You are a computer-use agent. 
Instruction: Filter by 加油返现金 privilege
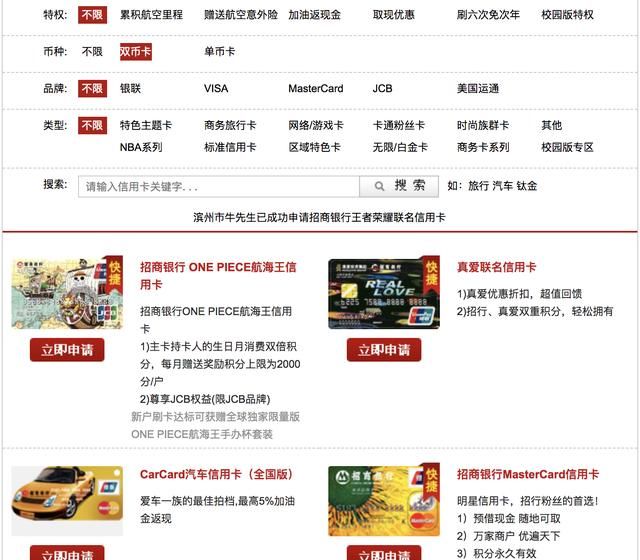click(314, 15)
